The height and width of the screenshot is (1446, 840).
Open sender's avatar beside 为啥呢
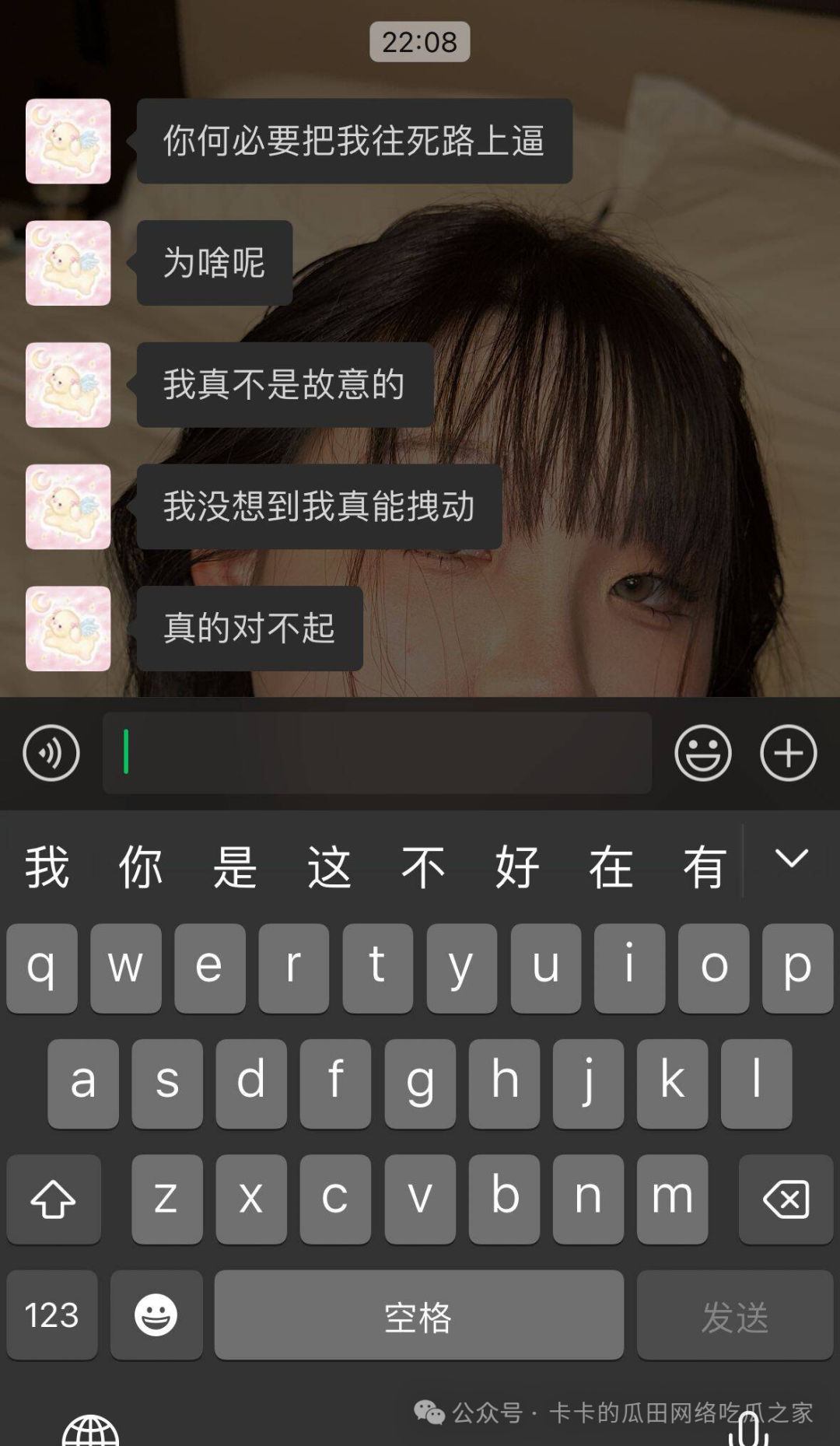(x=68, y=263)
